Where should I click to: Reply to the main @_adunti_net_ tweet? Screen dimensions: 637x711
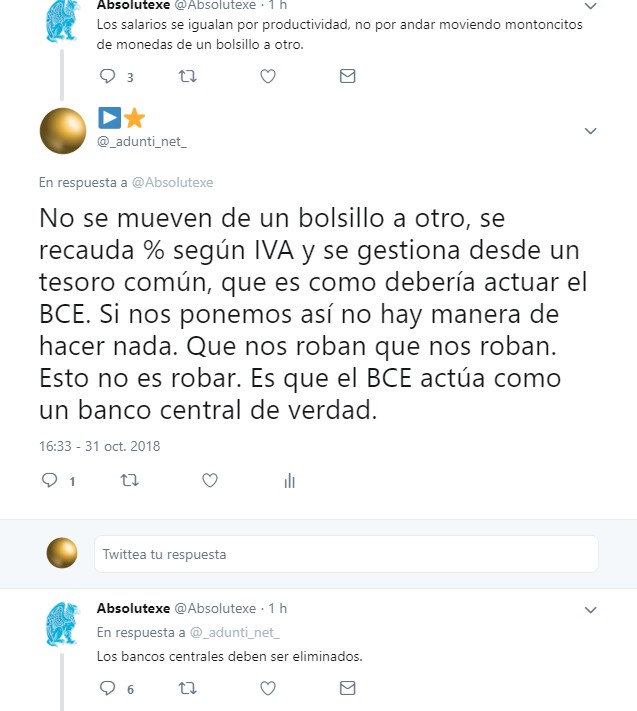point(49,481)
